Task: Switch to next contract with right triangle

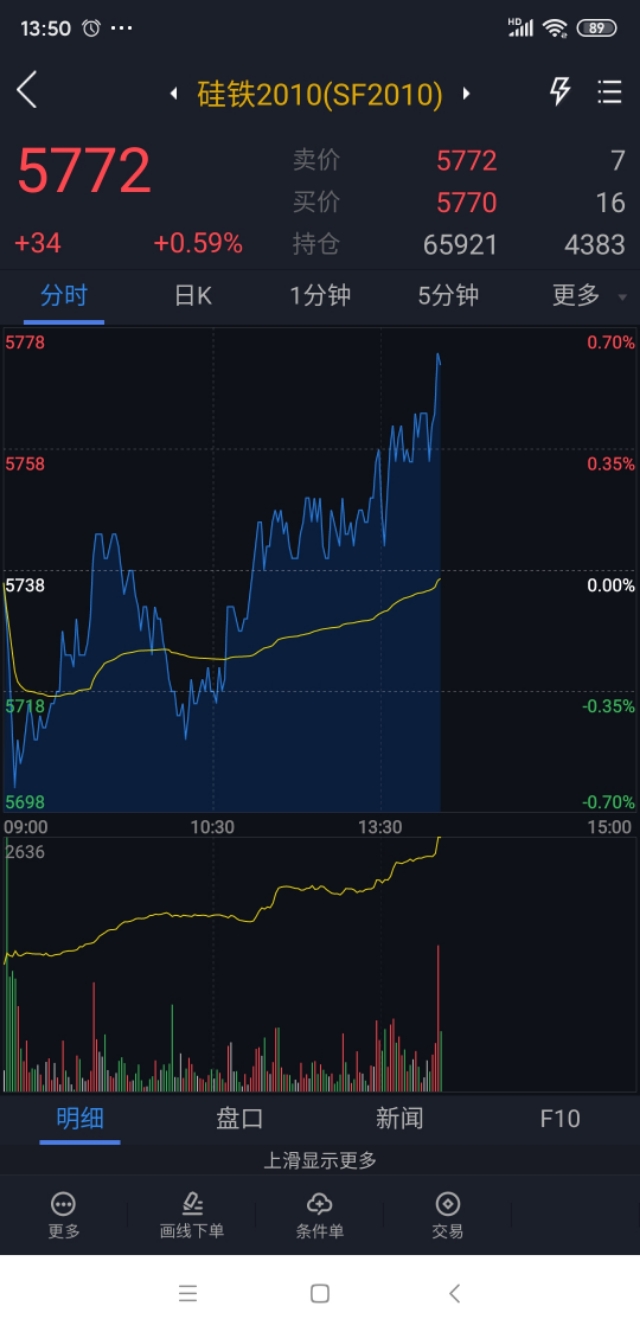Action: (466, 94)
